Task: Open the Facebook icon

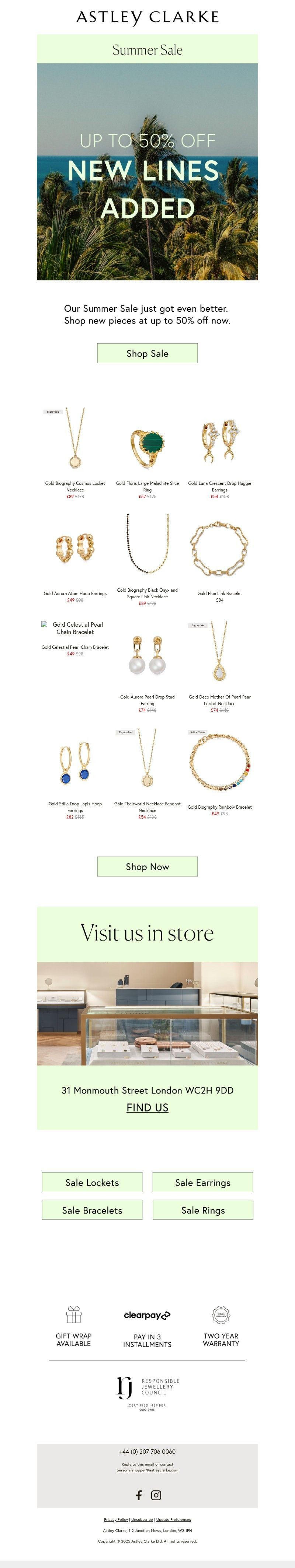Action: click(x=138, y=1495)
